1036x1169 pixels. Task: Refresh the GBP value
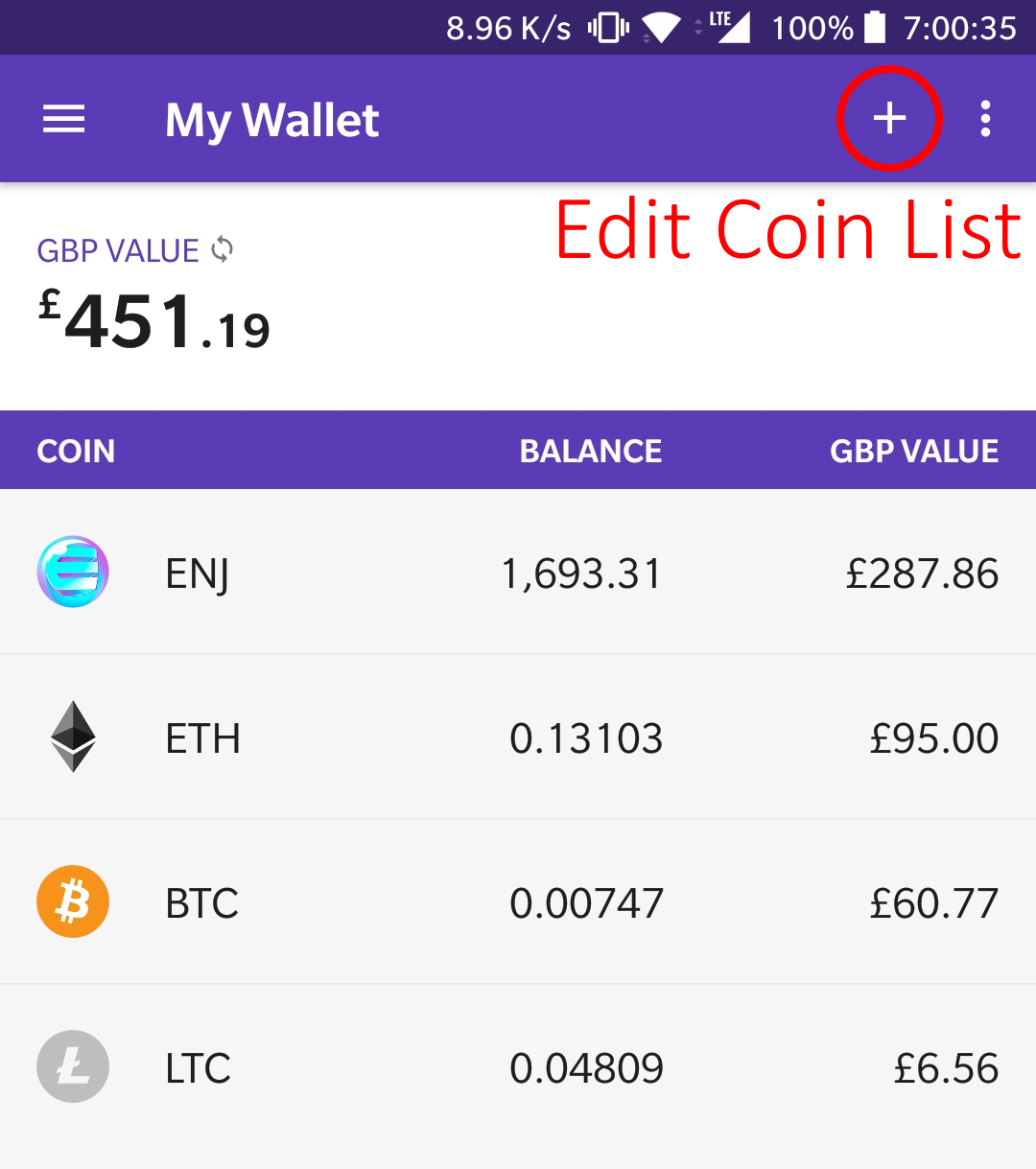coord(223,250)
